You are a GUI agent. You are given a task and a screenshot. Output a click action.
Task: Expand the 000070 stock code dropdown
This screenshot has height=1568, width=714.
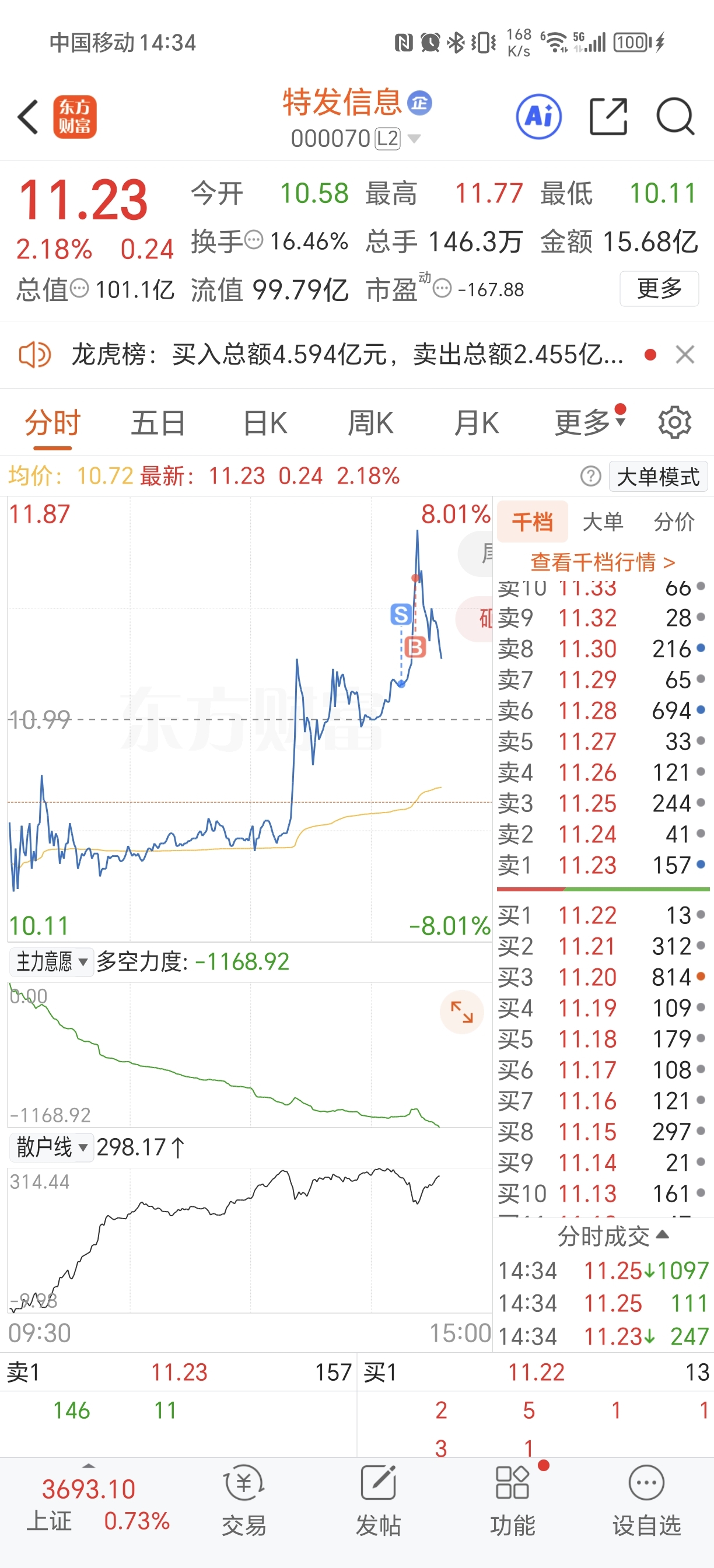pyautogui.click(x=414, y=139)
